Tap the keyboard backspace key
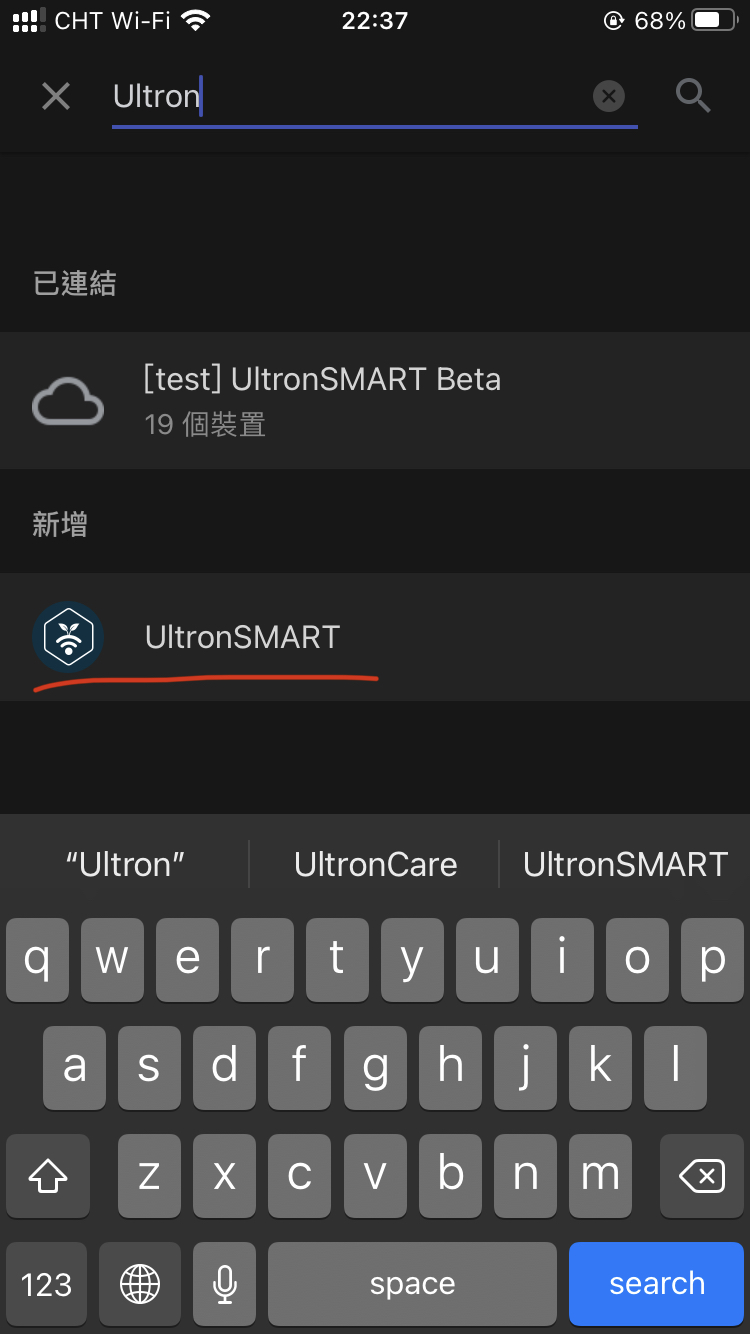The width and height of the screenshot is (750, 1334). point(702,1176)
